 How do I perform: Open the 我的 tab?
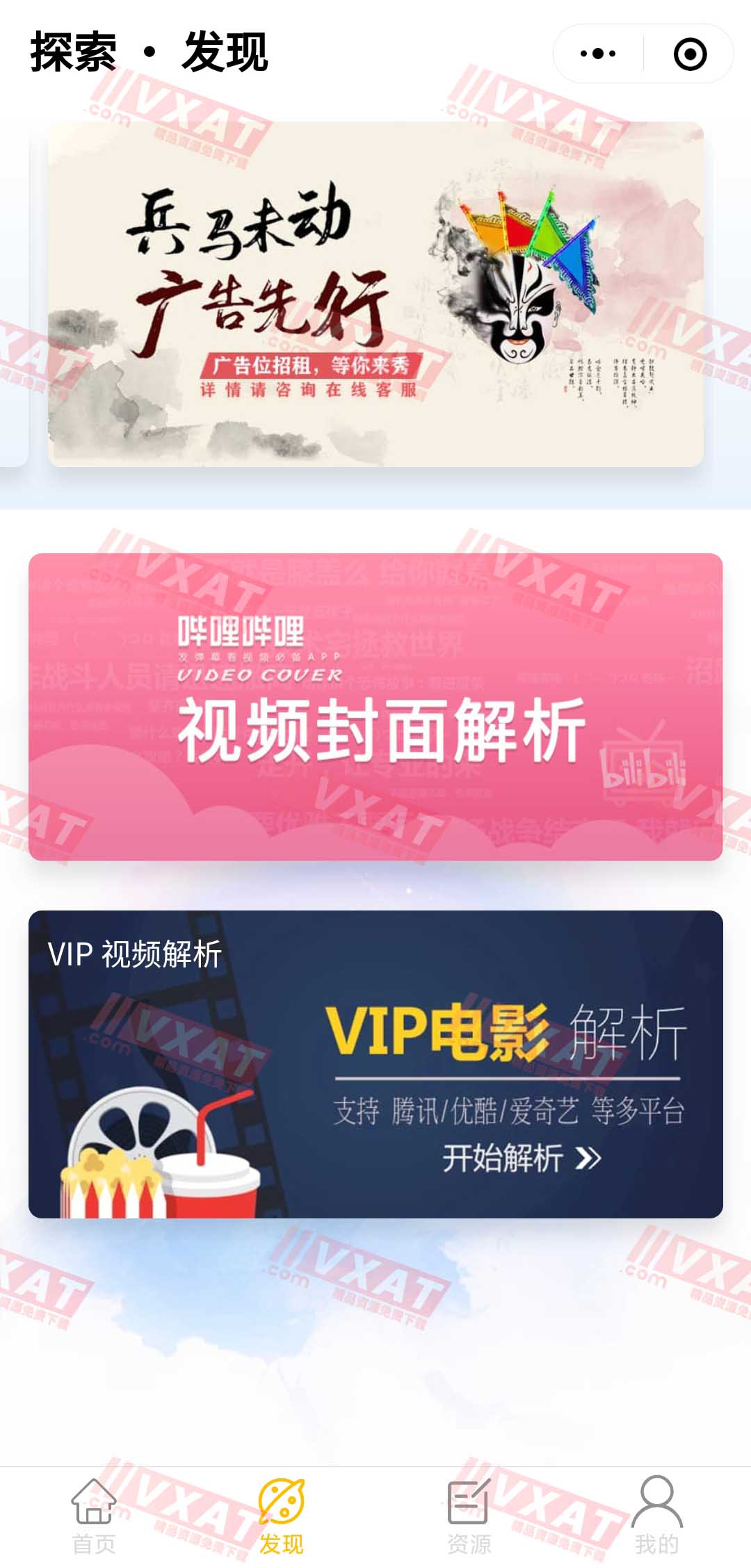coord(656,1515)
